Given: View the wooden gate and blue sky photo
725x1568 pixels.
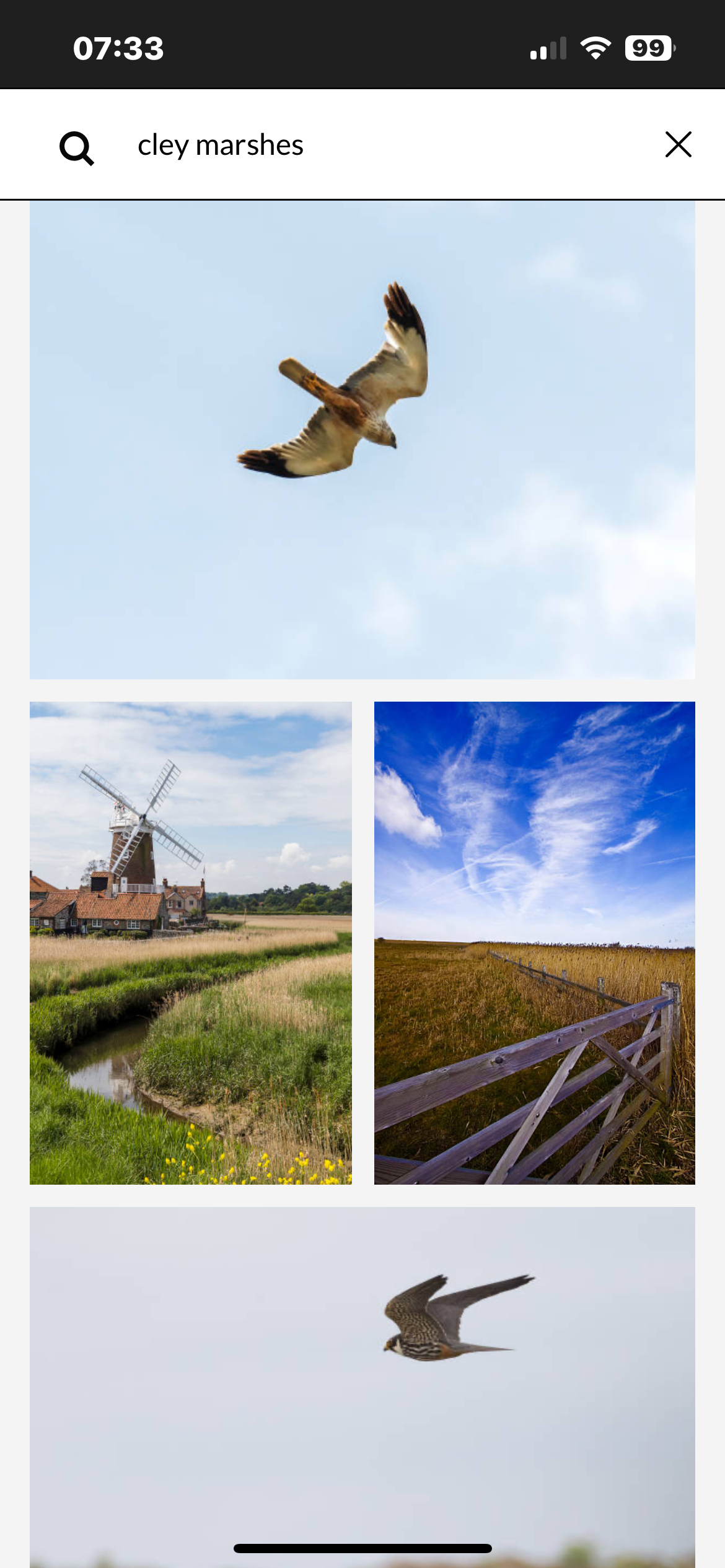Looking at the screenshot, I should [534, 943].
